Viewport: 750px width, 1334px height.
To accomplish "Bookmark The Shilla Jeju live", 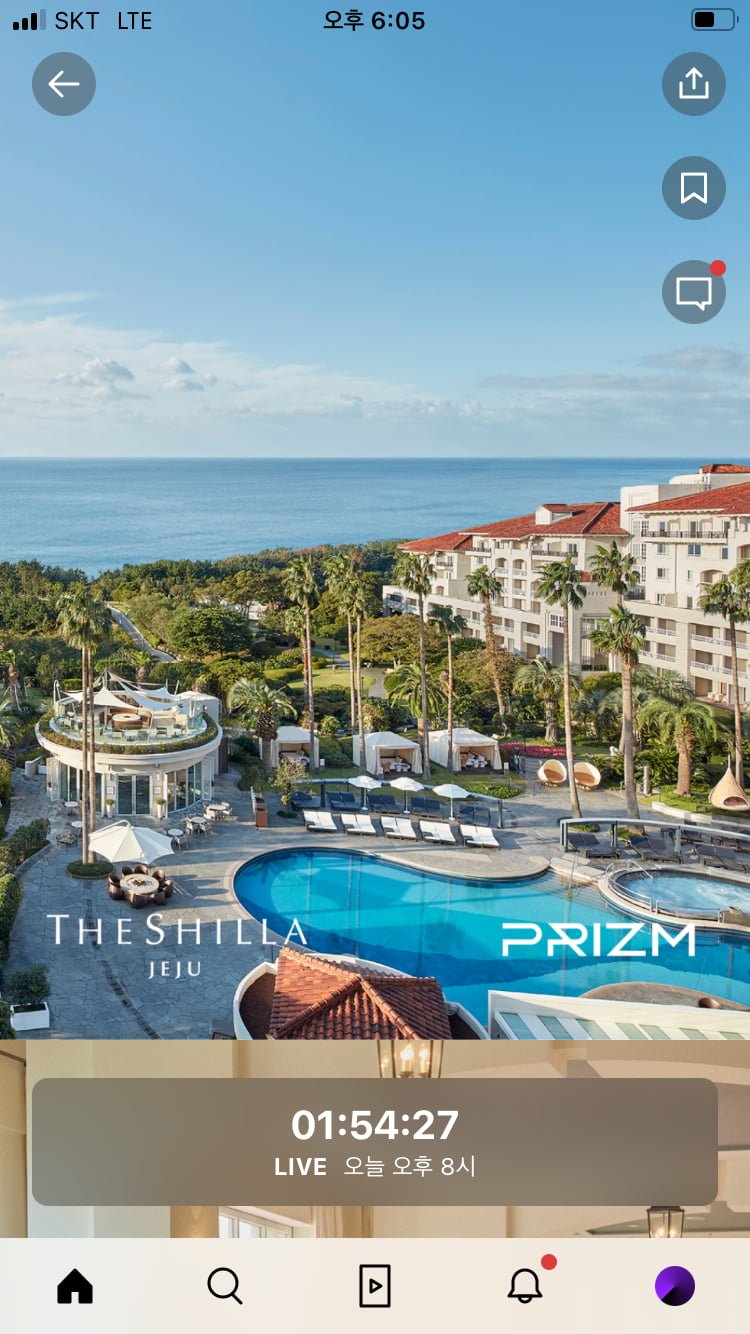I will coord(694,188).
